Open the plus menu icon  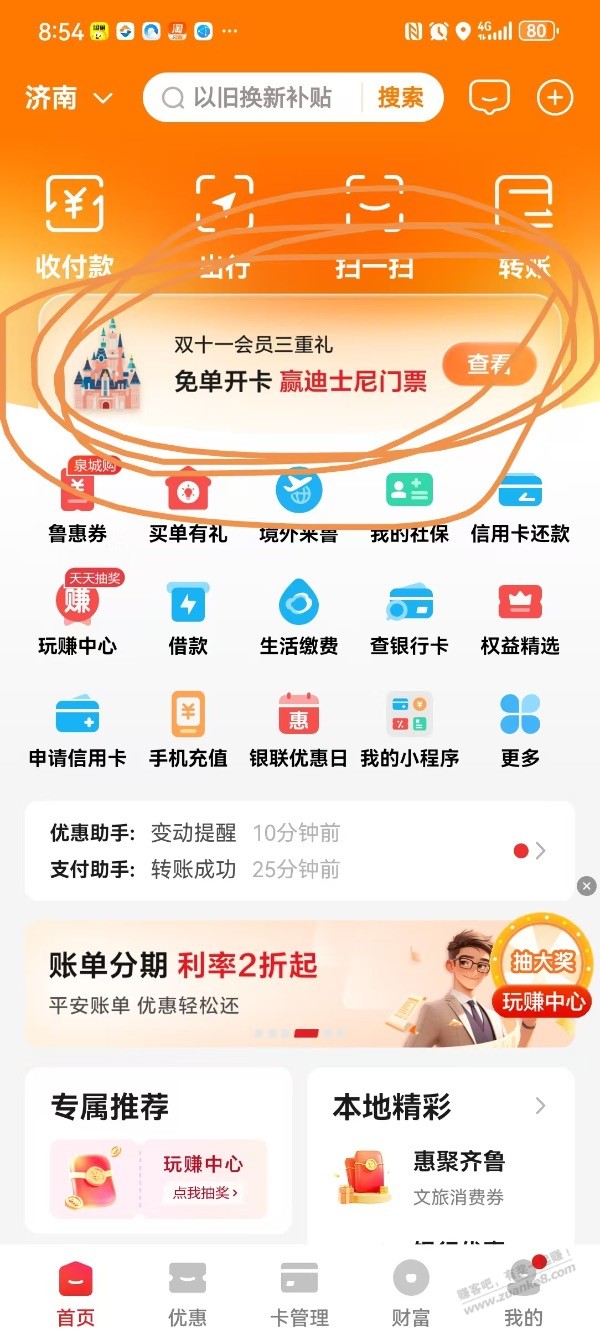click(554, 97)
